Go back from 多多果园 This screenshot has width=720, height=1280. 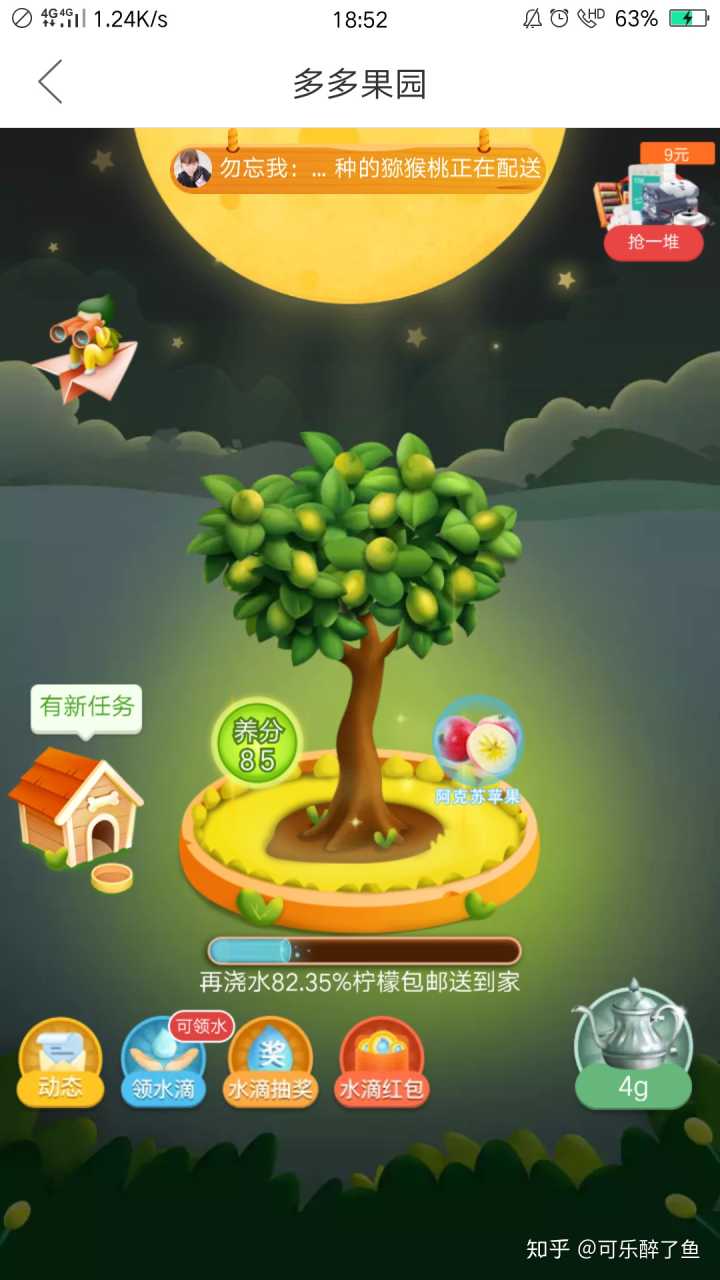pyautogui.click(x=50, y=82)
